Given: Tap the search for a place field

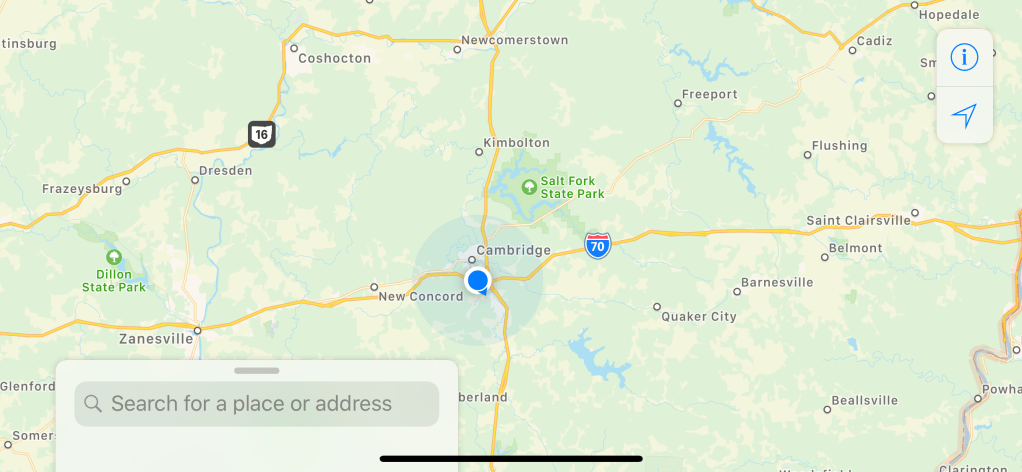Looking at the screenshot, I should [x=257, y=403].
